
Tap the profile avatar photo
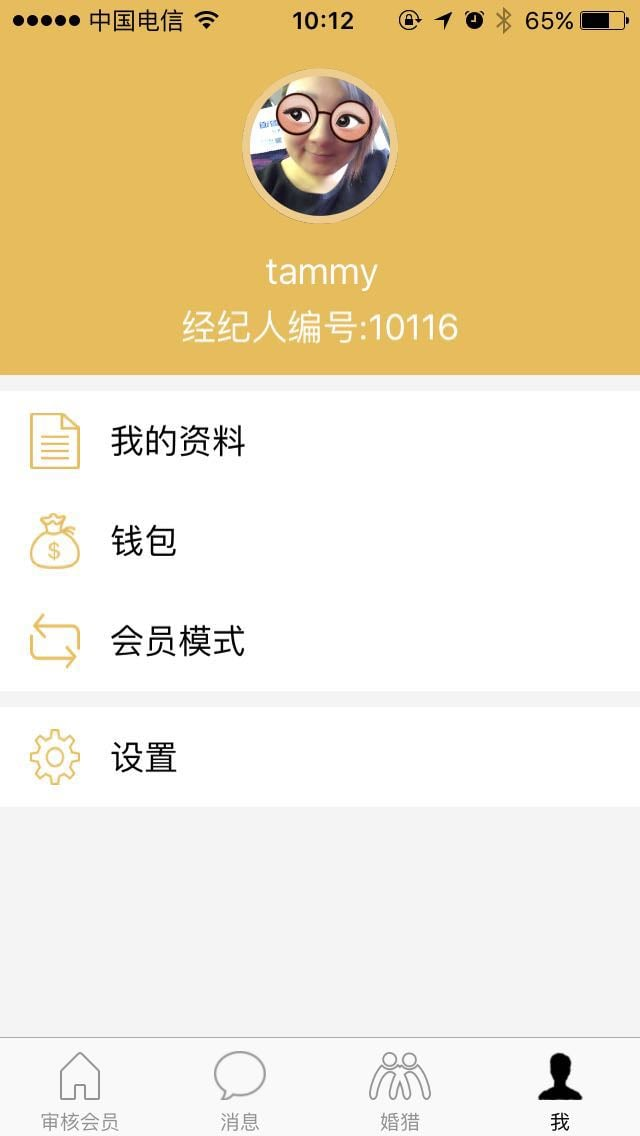pyautogui.click(x=320, y=146)
